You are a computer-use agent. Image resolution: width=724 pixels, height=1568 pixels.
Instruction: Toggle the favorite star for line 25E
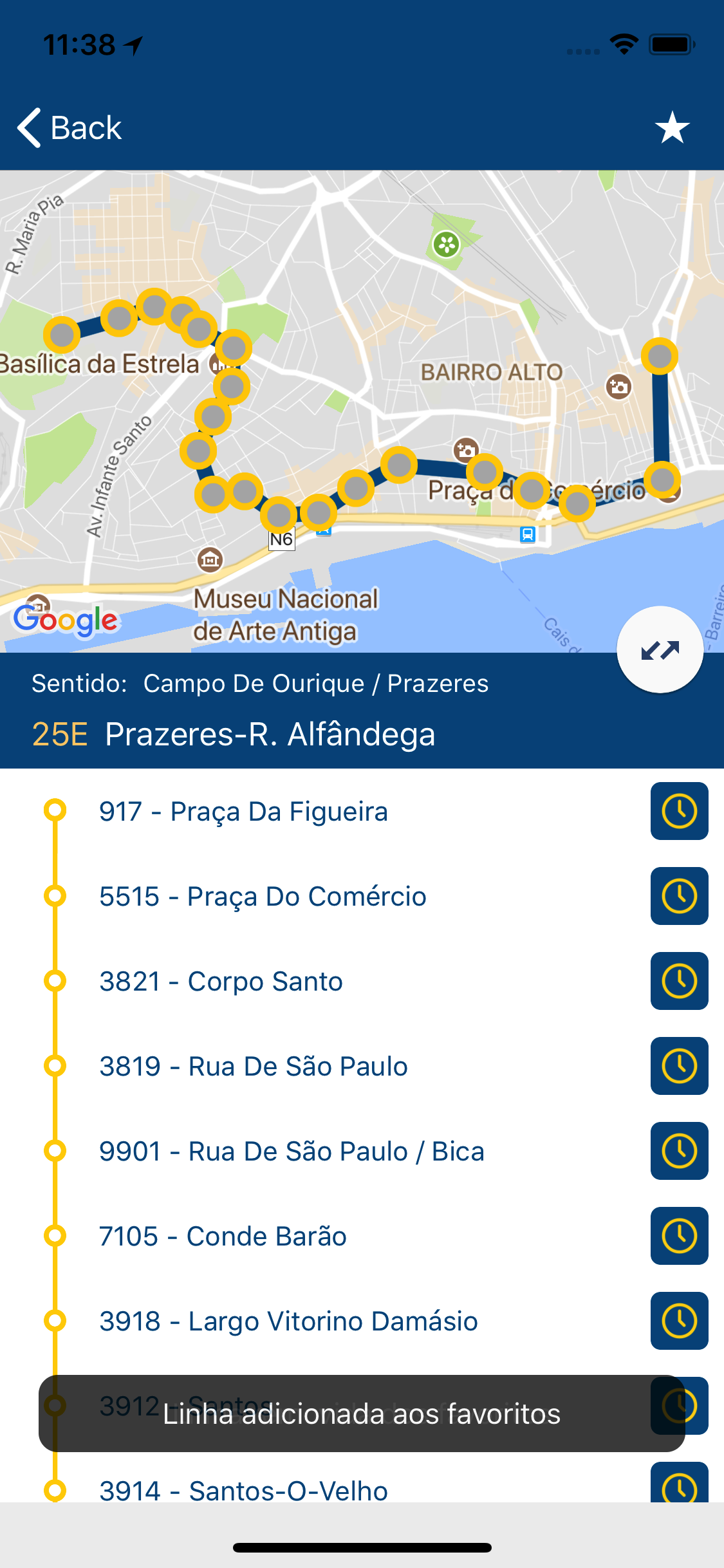[x=673, y=127]
